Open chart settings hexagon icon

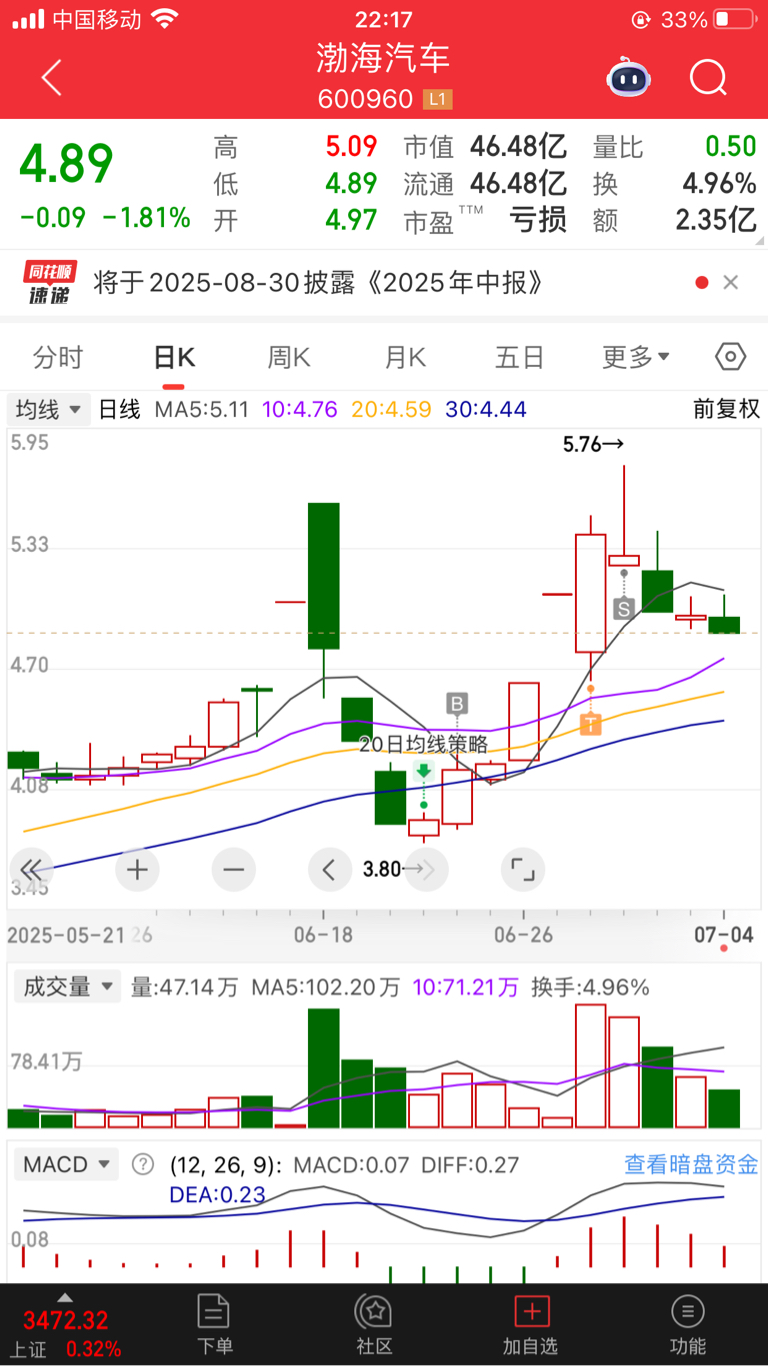tap(731, 357)
